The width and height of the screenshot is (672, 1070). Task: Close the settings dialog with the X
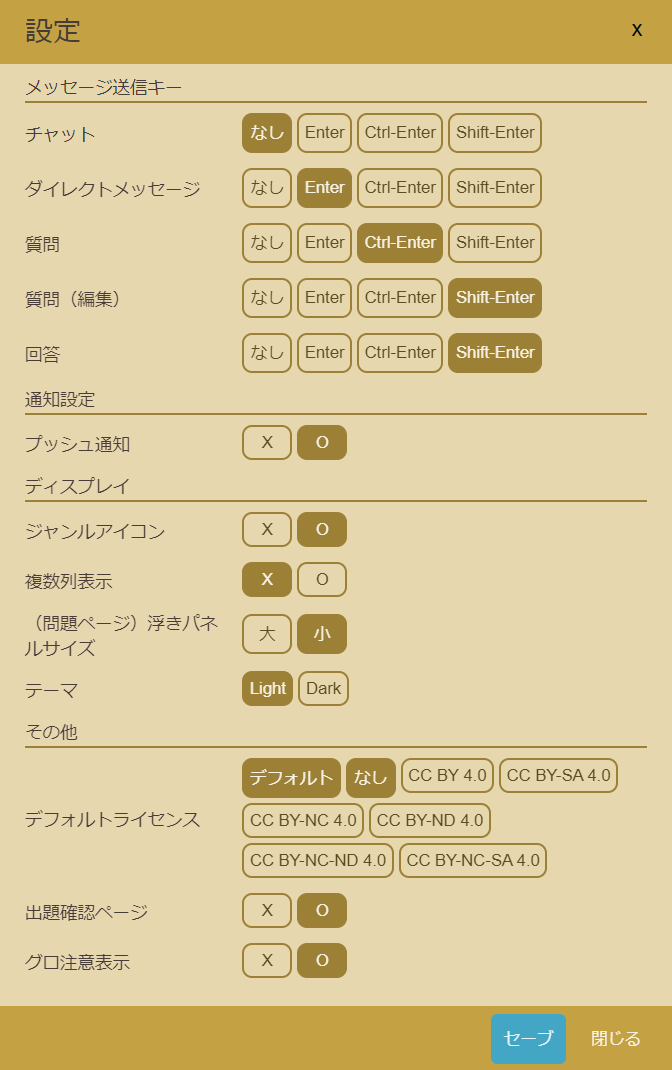[637, 30]
